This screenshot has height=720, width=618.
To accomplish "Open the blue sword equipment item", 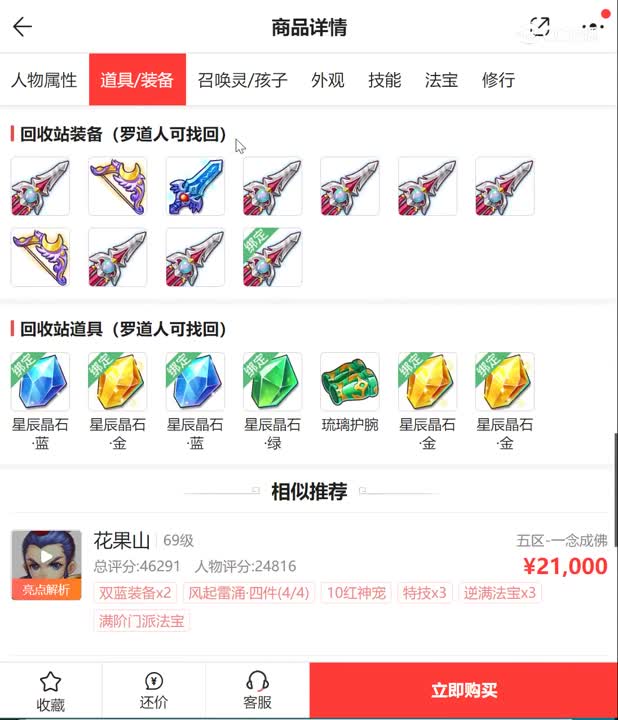I will [195, 186].
